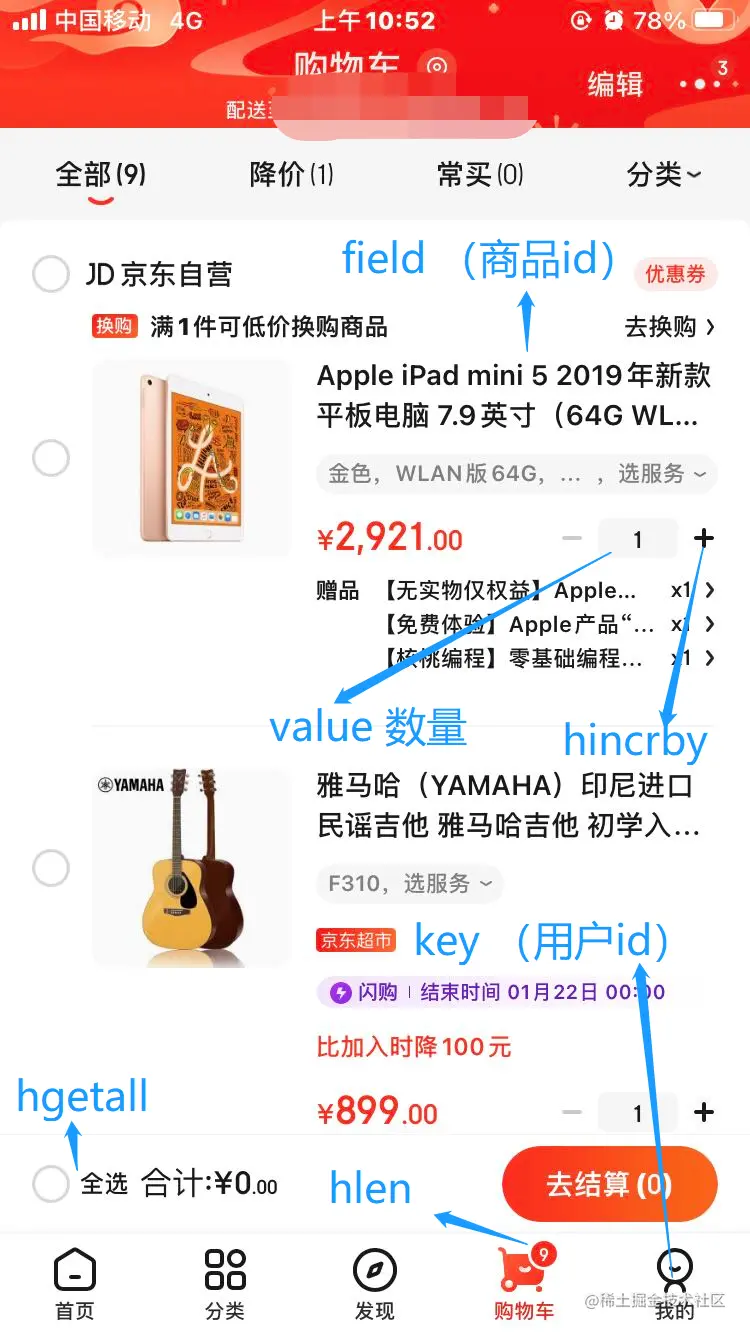Increase iPad mini quantity with plus
Screen dimensions: 750x1334
(x=704, y=539)
